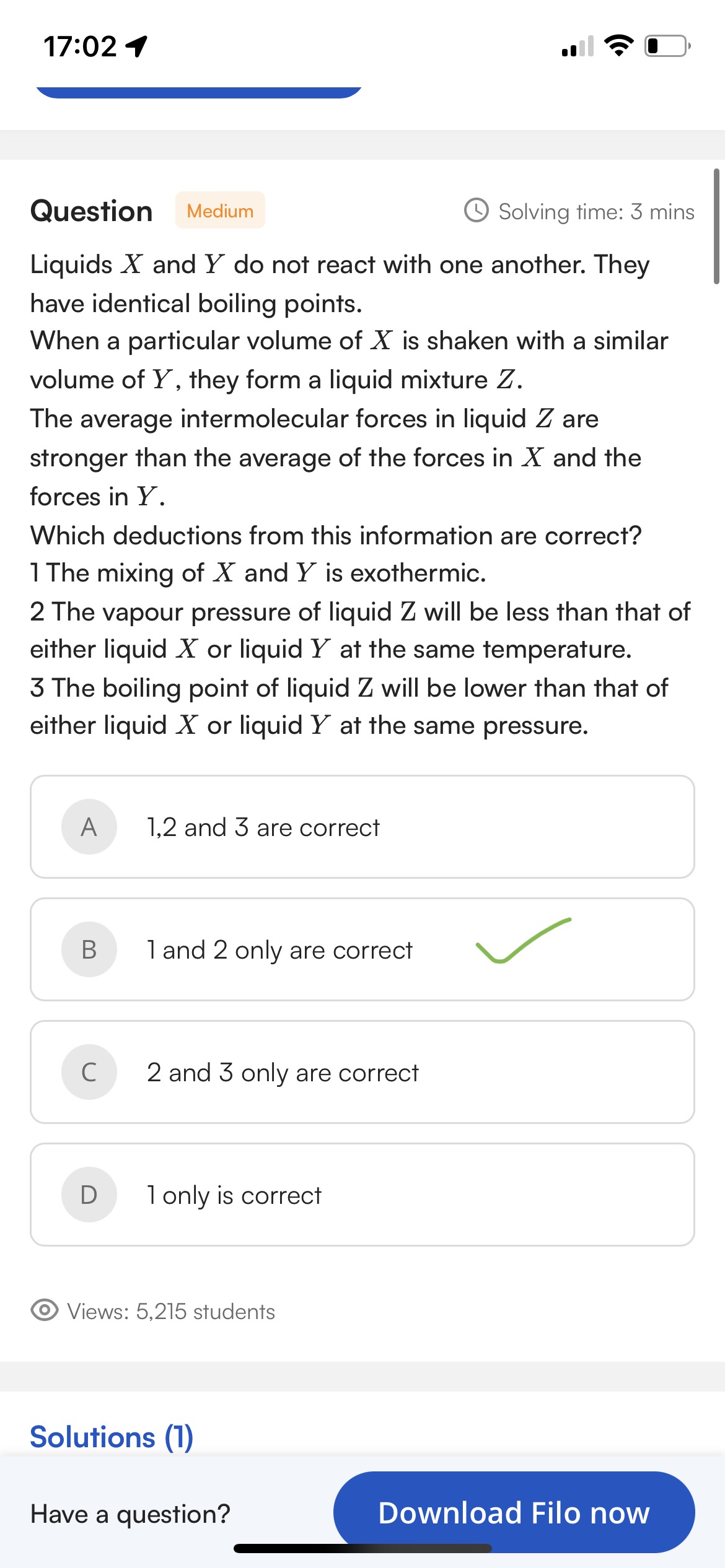Choose option B: 1 and 2 only

tap(362, 949)
